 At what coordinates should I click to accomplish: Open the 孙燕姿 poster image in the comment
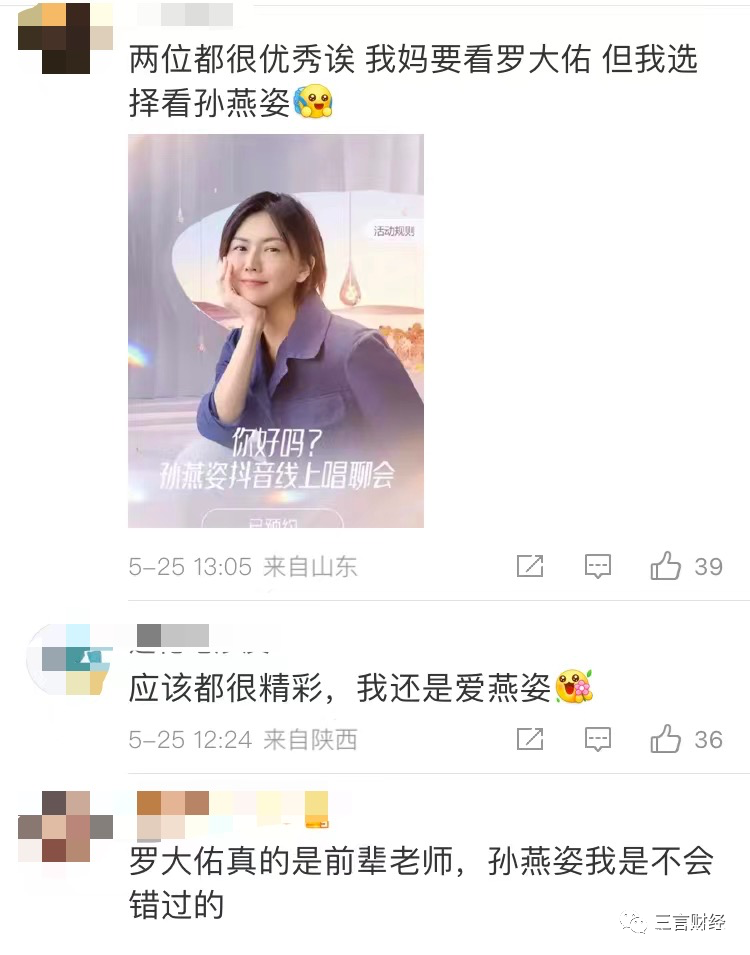[276, 331]
